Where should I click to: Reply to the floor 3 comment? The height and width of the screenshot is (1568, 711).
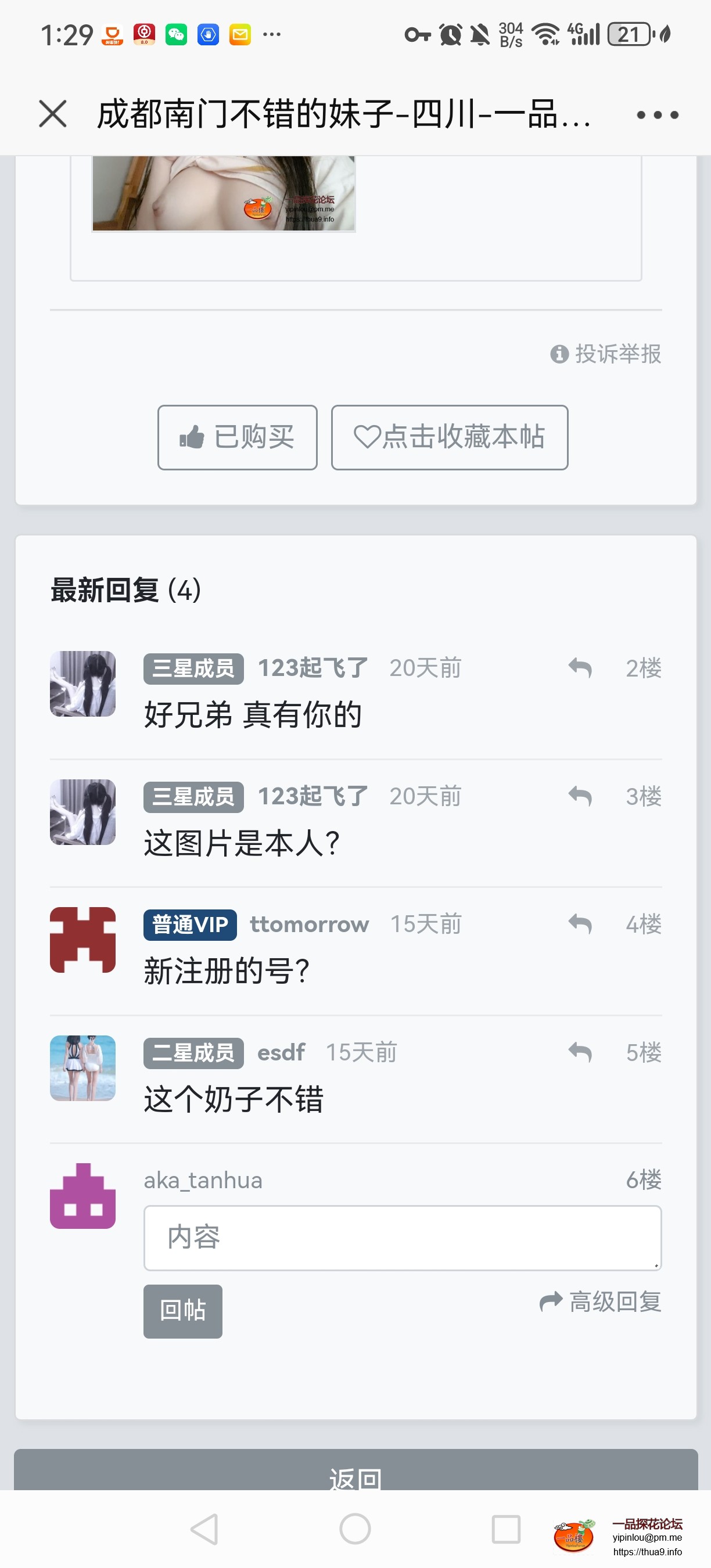coord(581,796)
